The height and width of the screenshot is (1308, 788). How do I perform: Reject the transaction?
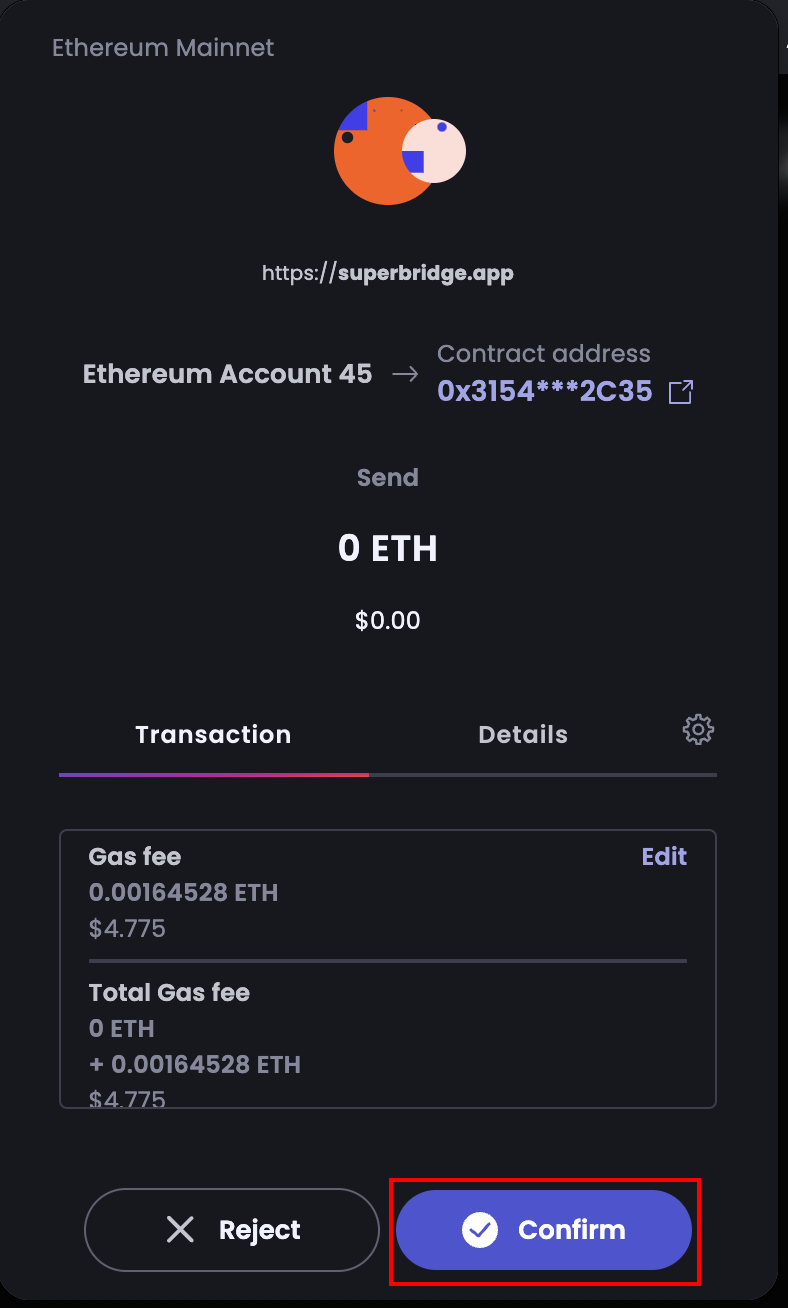point(232,1230)
